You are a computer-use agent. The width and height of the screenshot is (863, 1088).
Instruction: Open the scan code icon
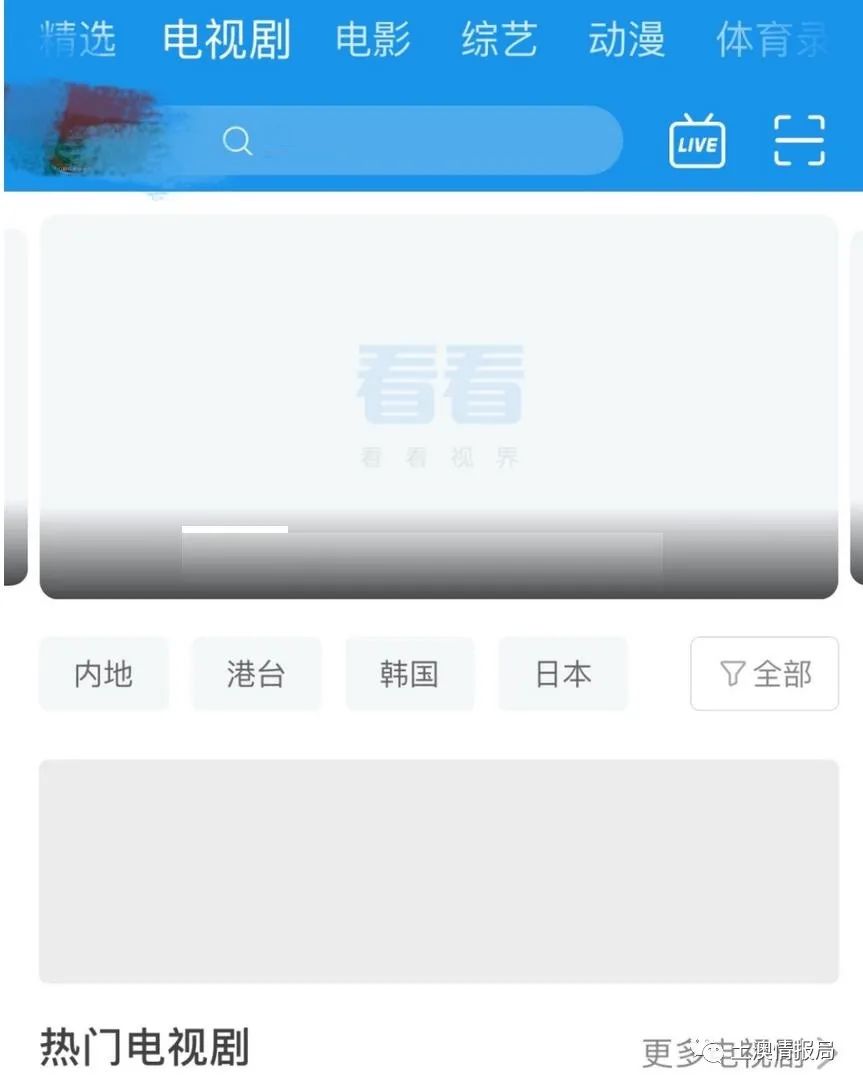(x=799, y=140)
